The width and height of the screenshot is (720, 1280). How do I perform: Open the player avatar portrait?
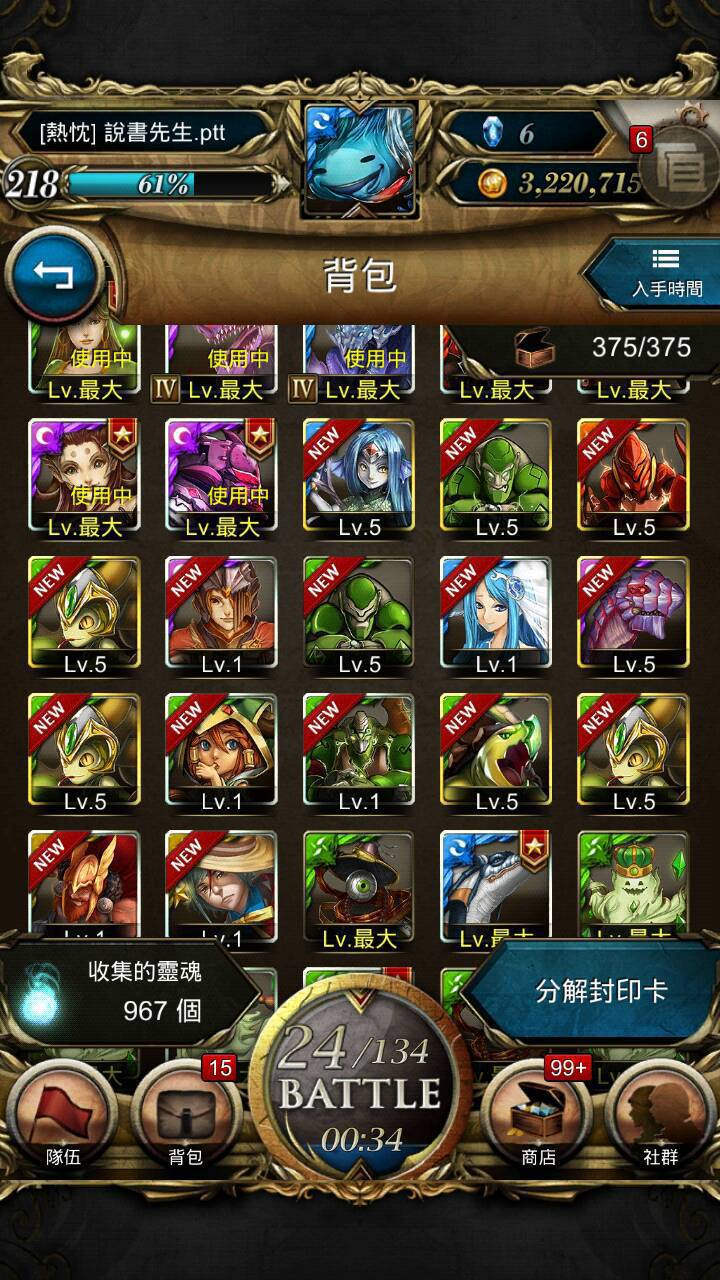[359, 160]
